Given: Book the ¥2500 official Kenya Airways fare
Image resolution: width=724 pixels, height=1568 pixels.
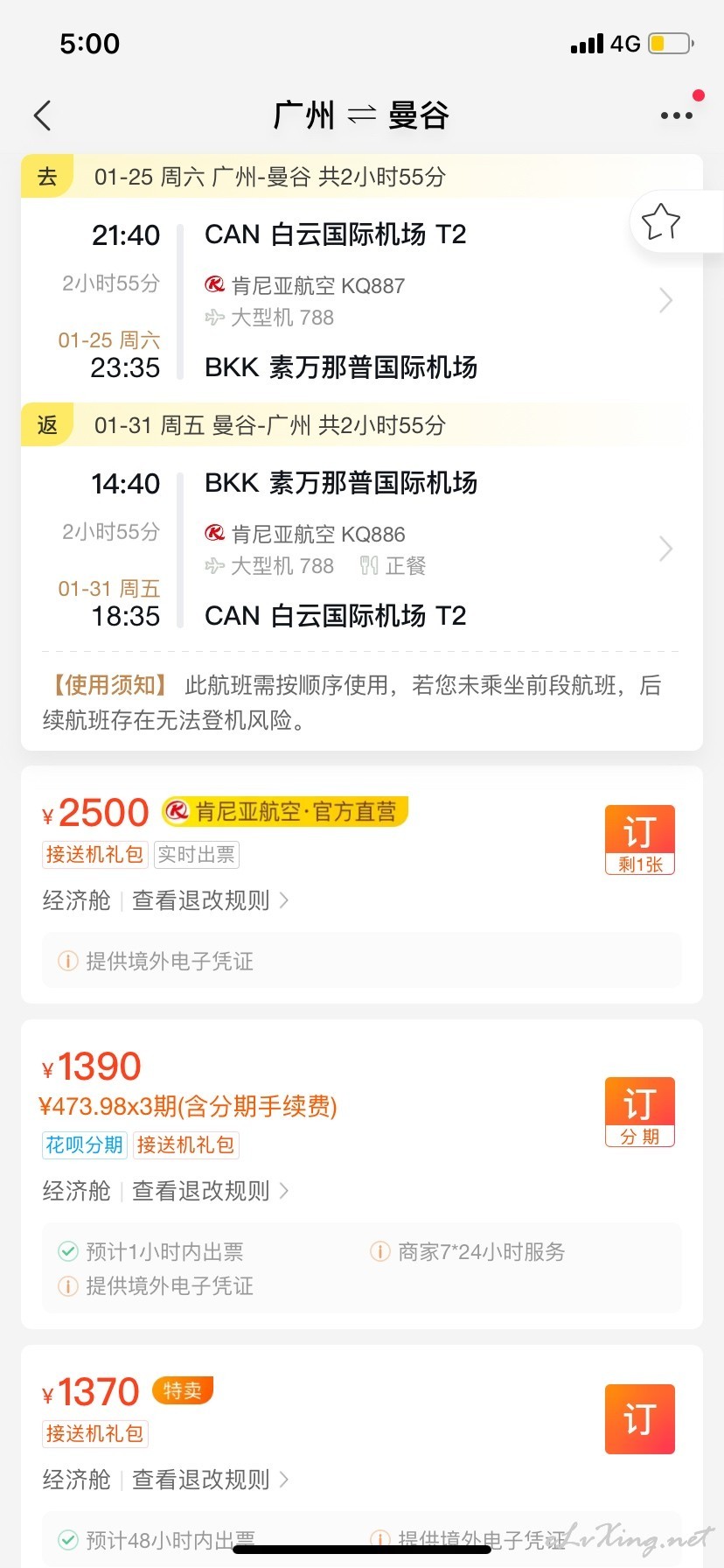Looking at the screenshot, I should pyautogui.click(x=640, y=840).
